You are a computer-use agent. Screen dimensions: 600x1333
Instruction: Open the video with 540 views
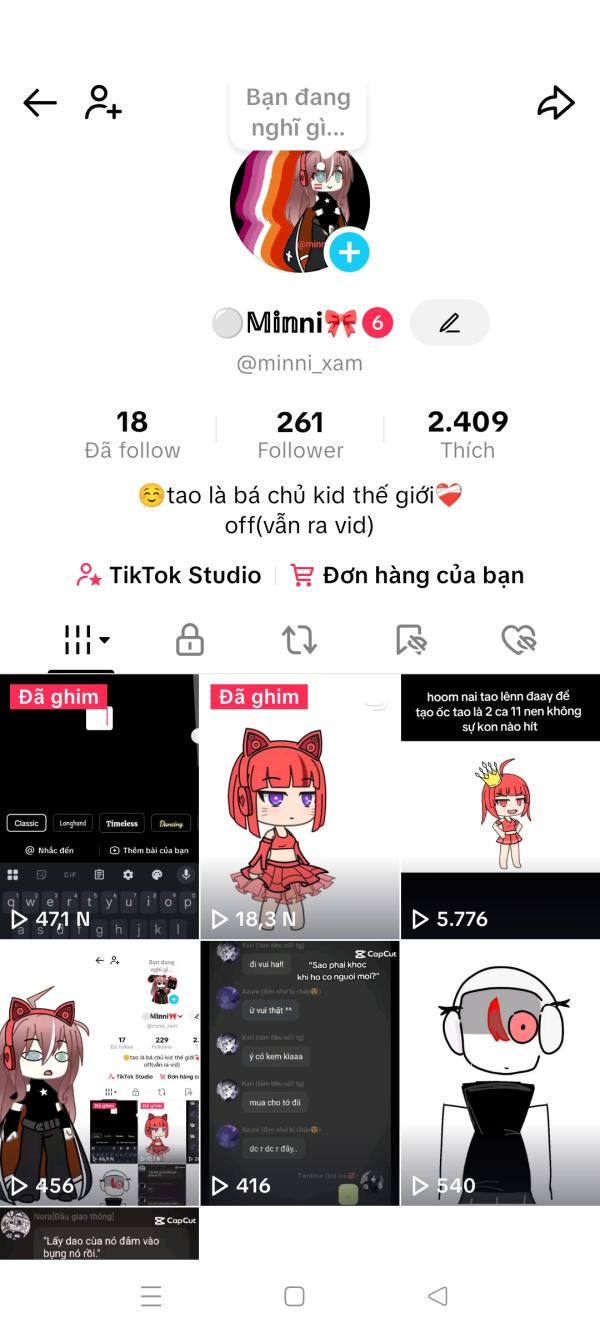pyautogui.click(x=500, y=1072)
